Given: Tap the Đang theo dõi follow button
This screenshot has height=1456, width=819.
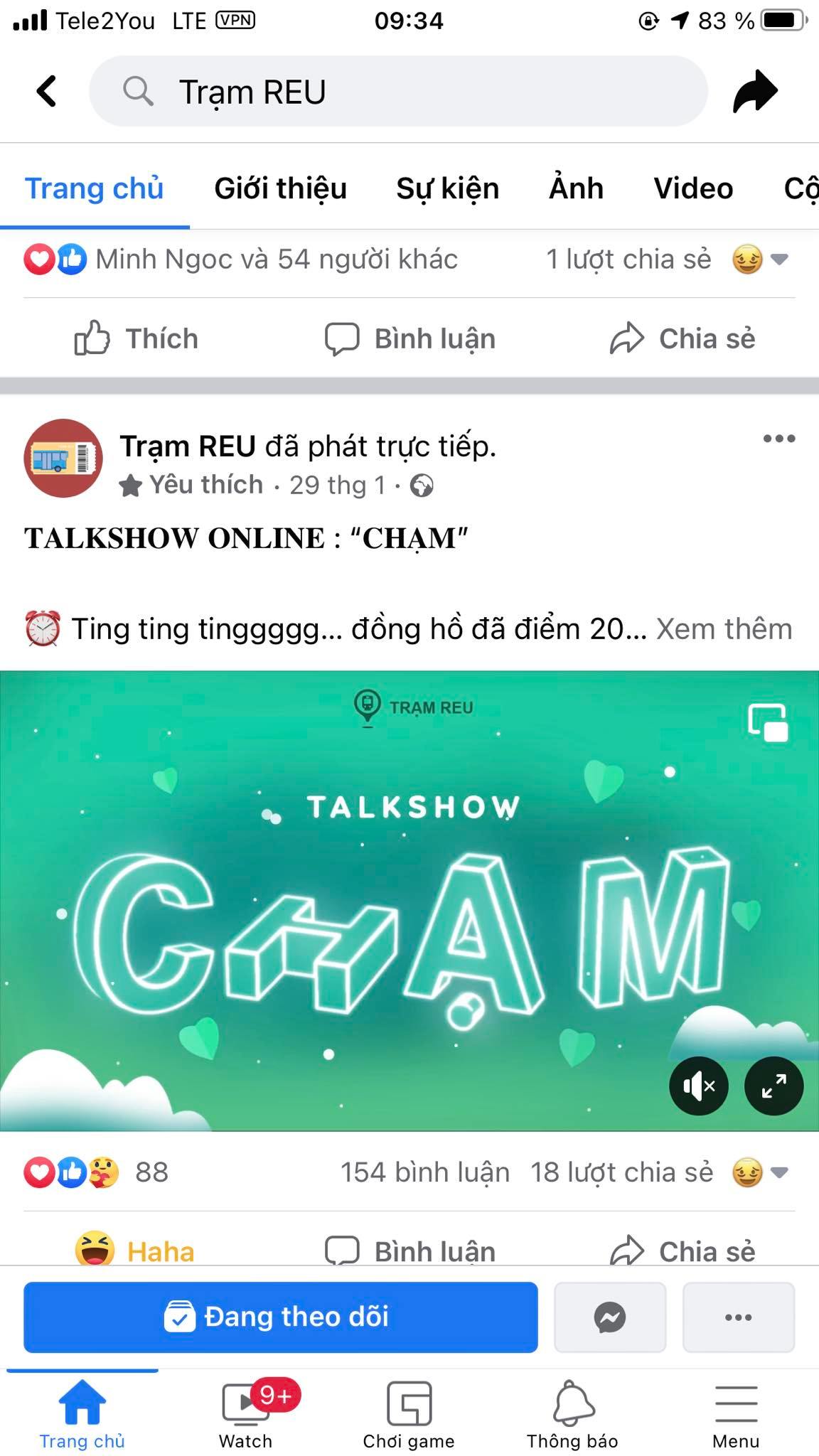Looking at the screenshot, I should (x=280, y=1317).
